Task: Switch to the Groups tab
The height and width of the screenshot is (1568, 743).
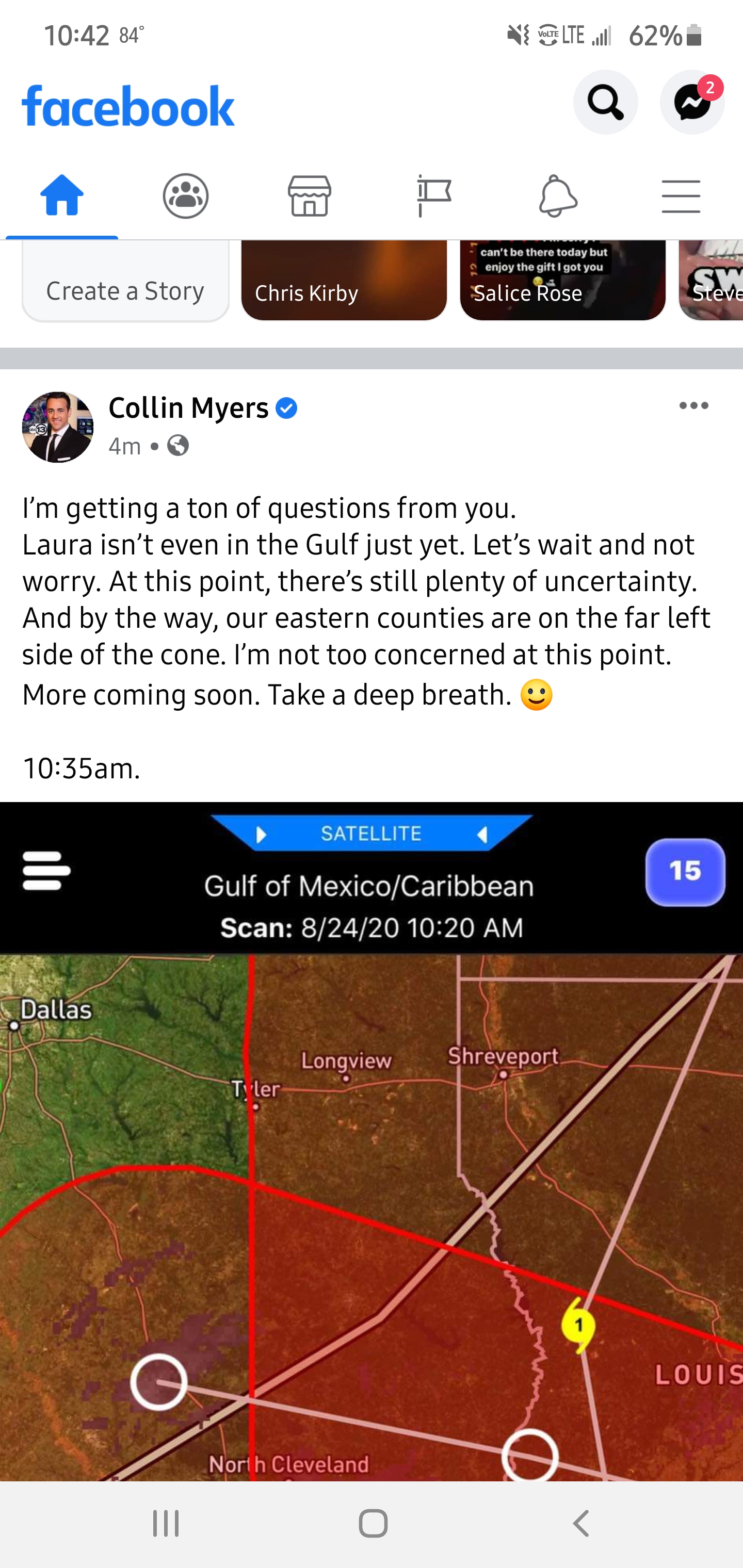Action: [x=186, y=196]
